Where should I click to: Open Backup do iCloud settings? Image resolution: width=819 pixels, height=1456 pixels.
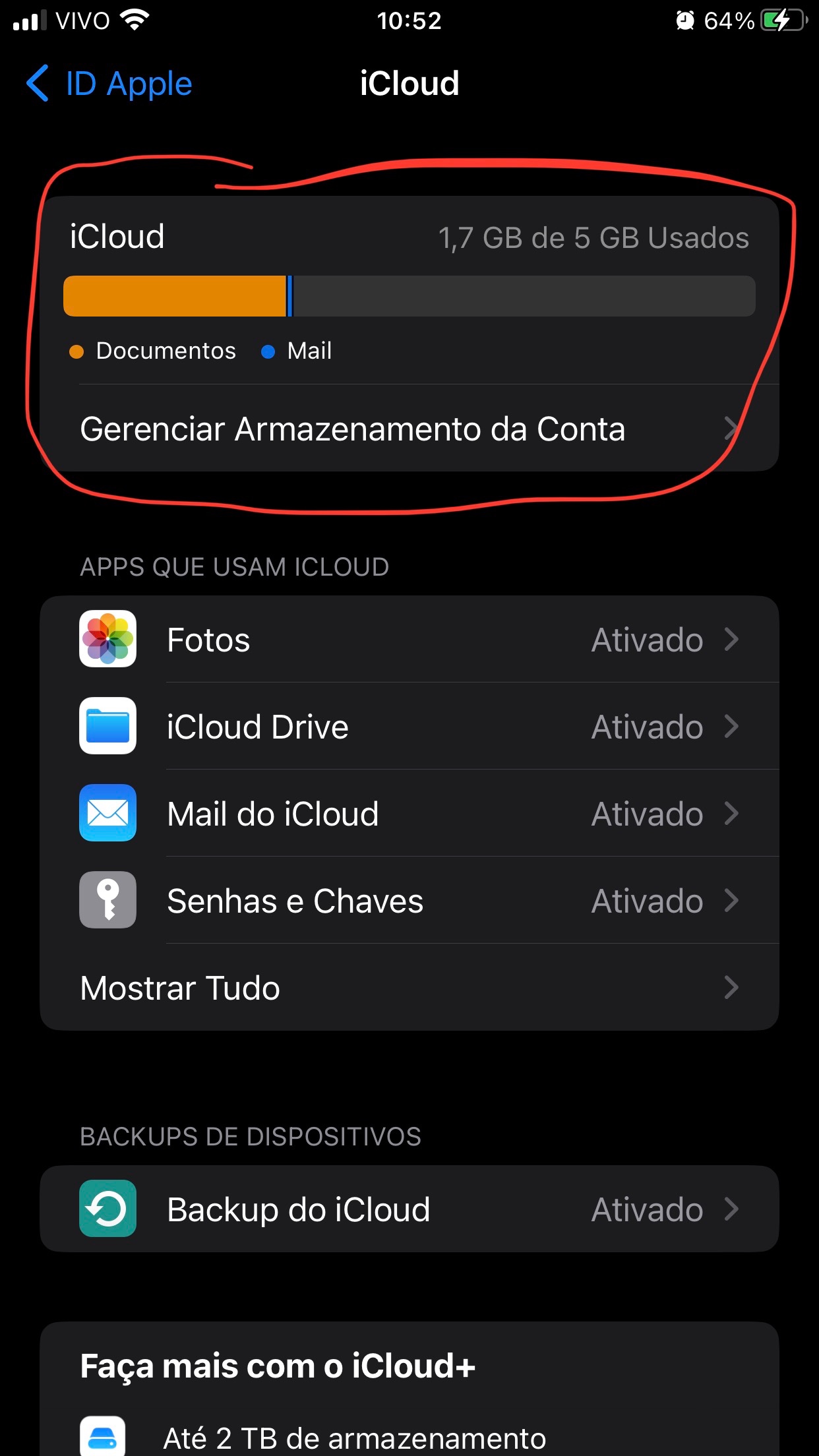409,1209
